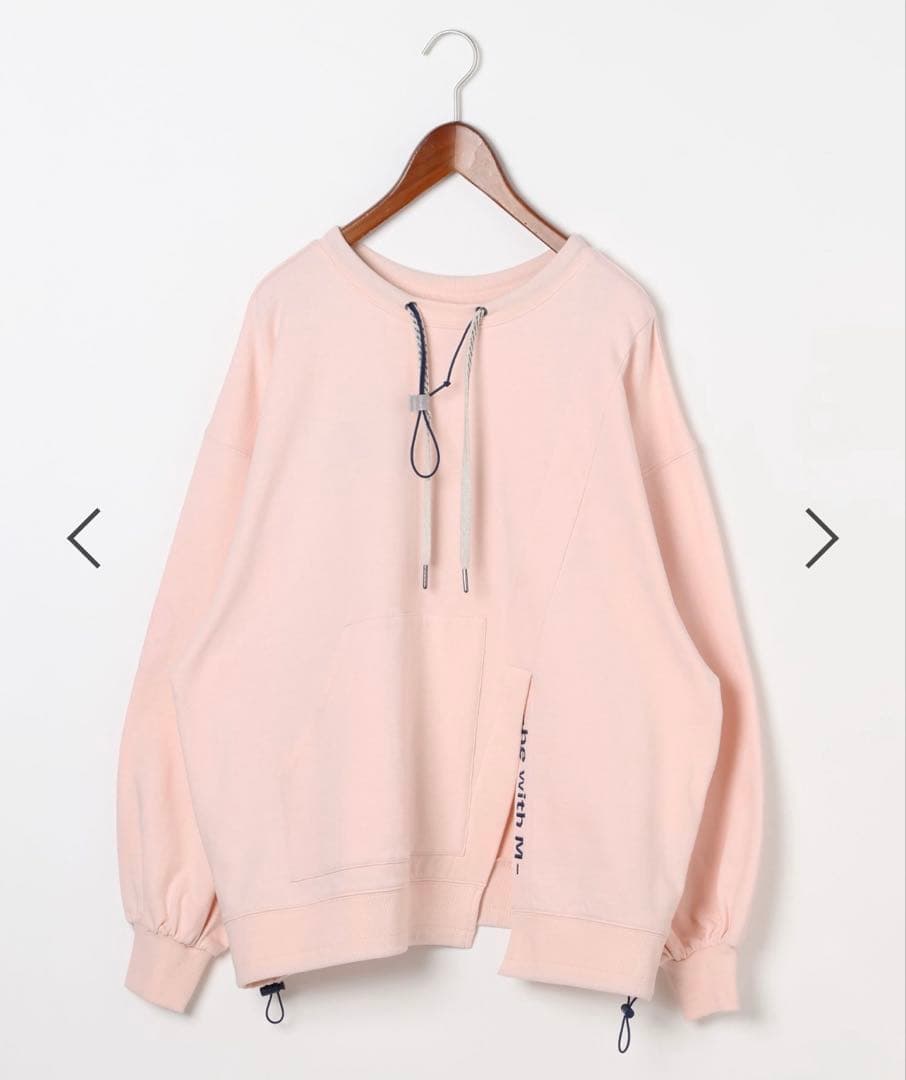Show the next product image

[x=821, y=538]
